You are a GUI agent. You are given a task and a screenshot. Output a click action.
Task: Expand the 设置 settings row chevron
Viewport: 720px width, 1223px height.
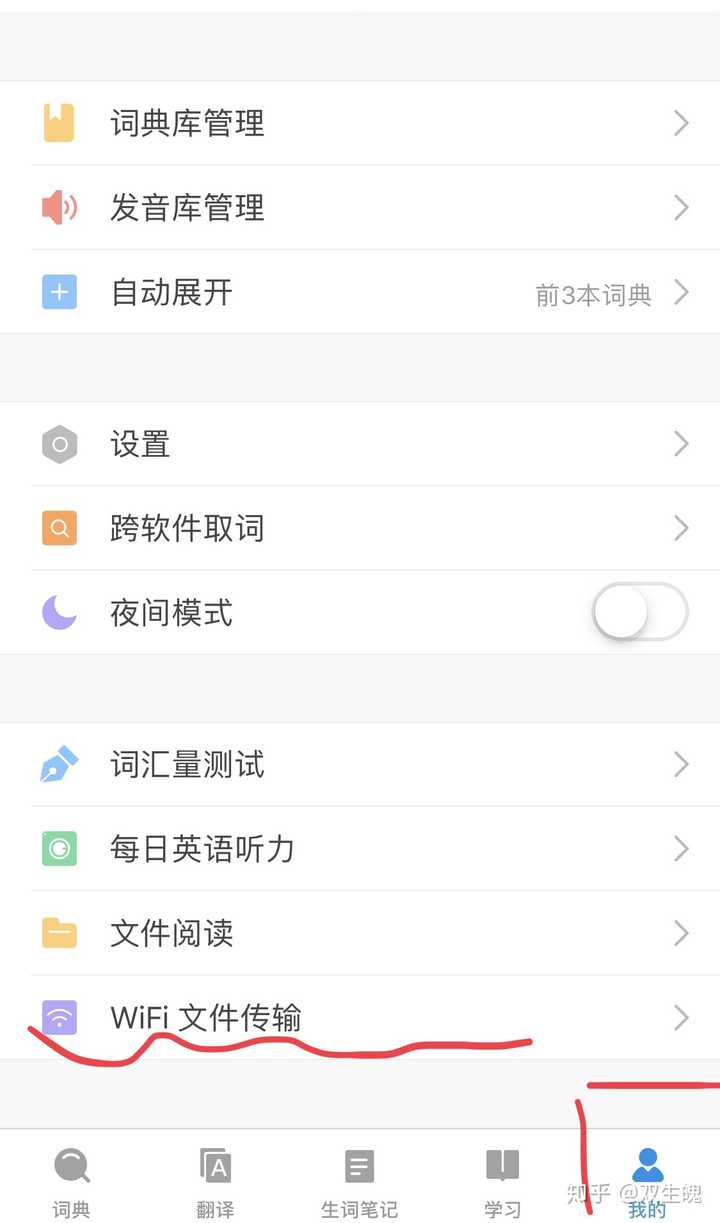[681, 444]
